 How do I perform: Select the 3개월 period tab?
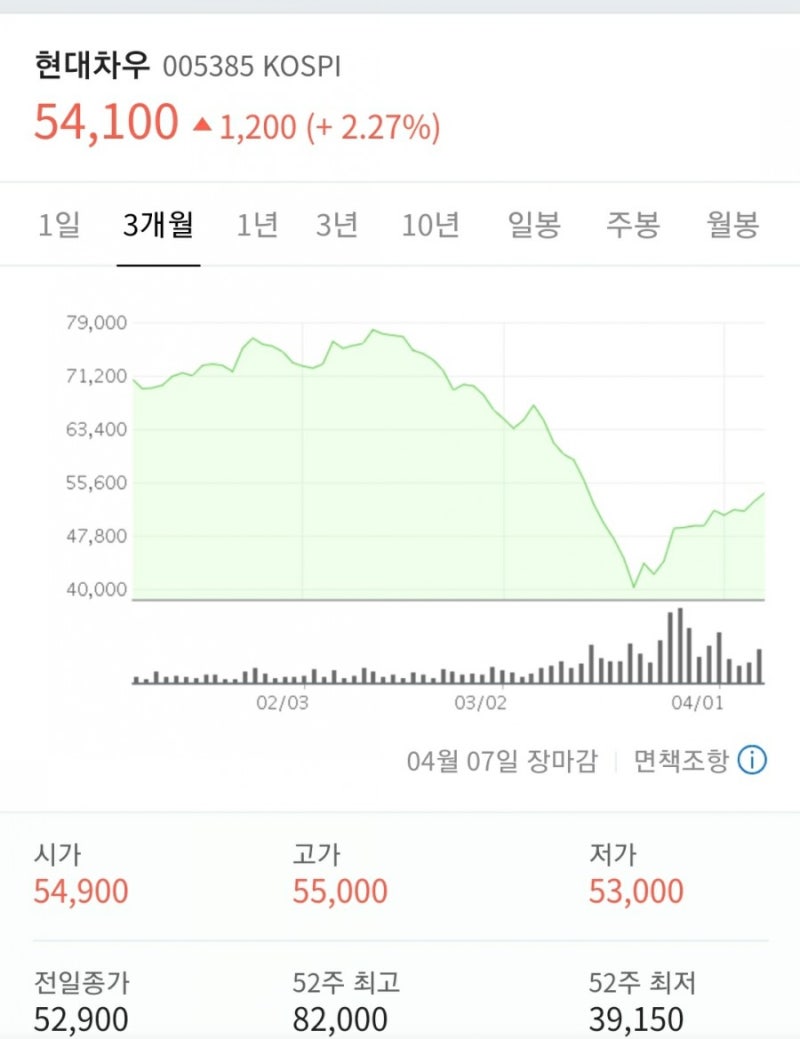(158, 226)
